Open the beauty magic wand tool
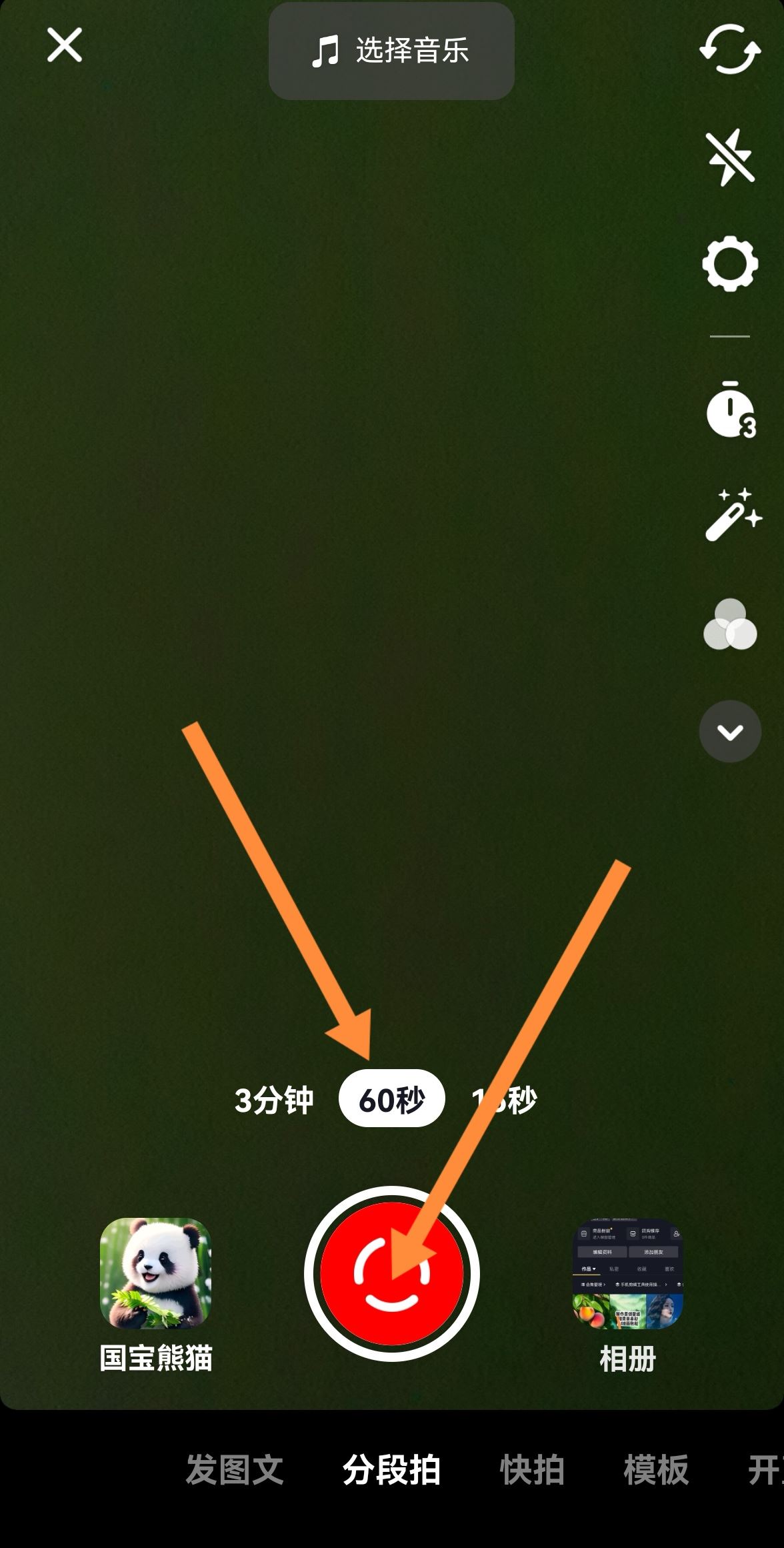 pos(732,515)
